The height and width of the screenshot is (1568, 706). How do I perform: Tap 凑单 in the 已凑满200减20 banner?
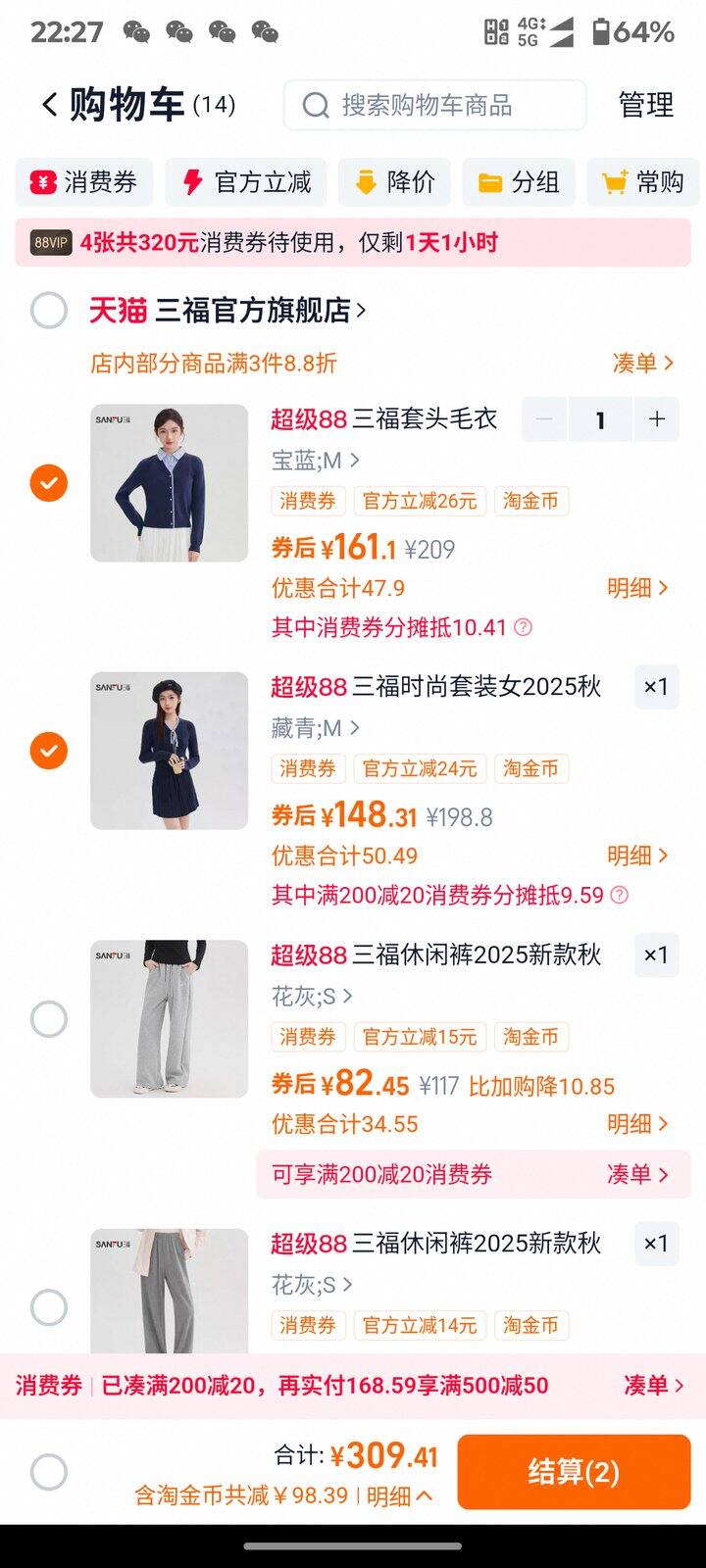[653, 1385]
